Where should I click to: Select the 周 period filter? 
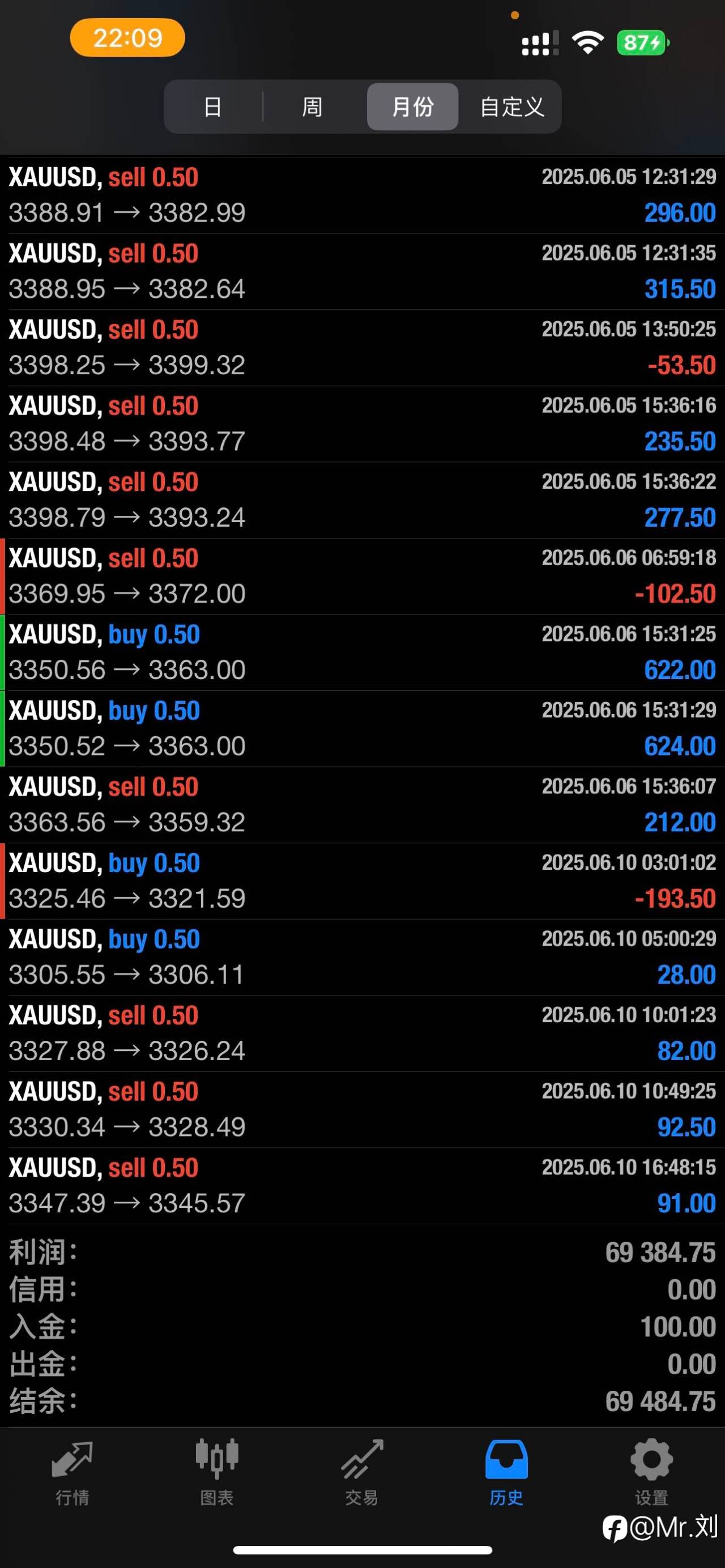point(312,106)
